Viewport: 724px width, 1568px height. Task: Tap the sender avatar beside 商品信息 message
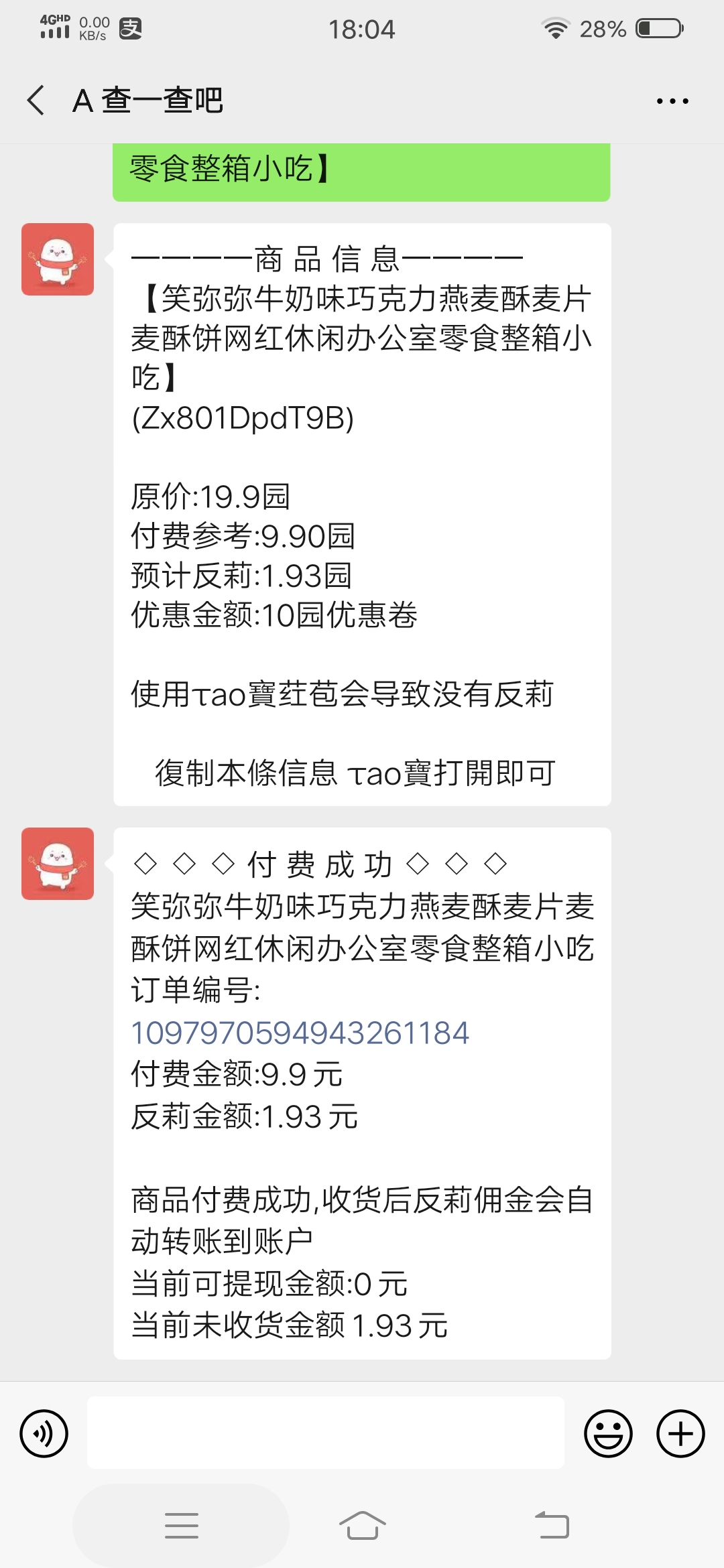pos(58,259)
